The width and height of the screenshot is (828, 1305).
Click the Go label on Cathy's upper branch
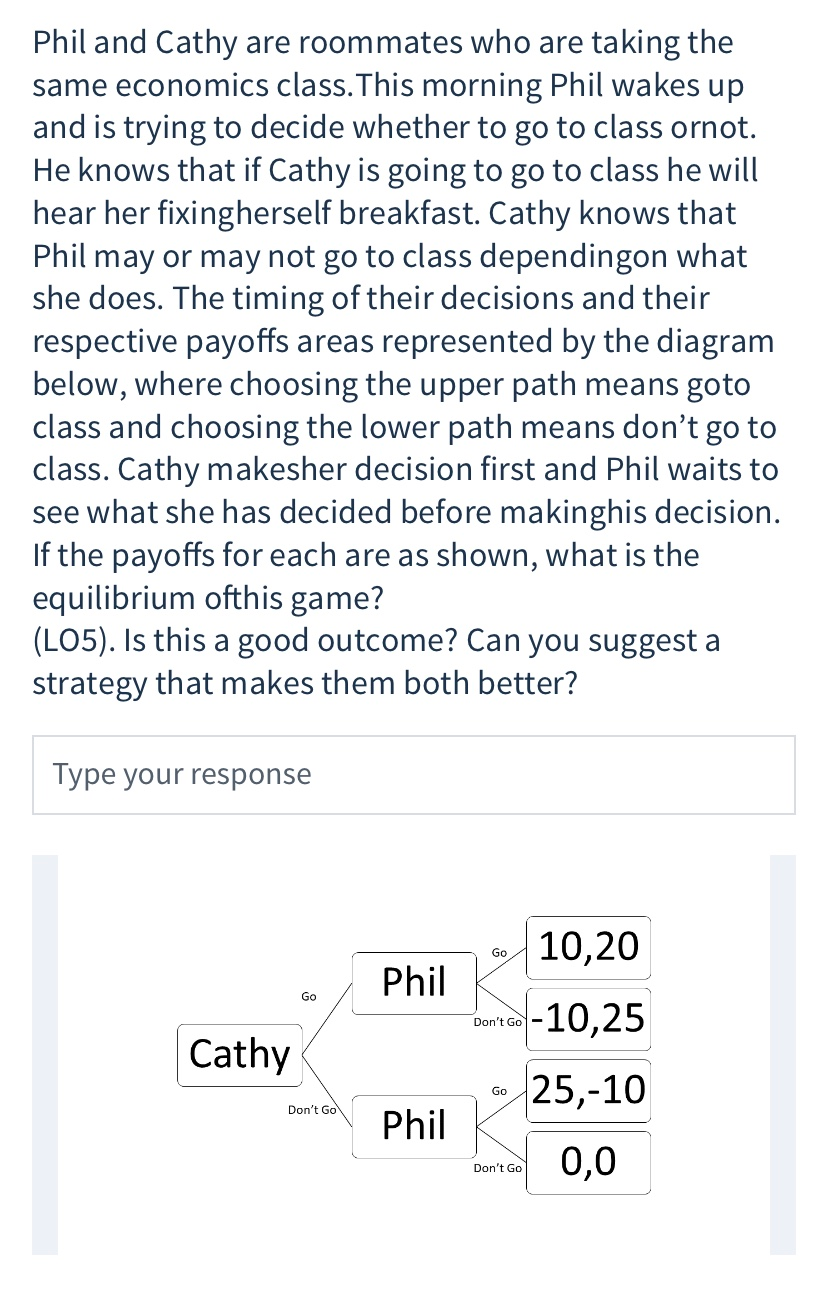(308, 996)
